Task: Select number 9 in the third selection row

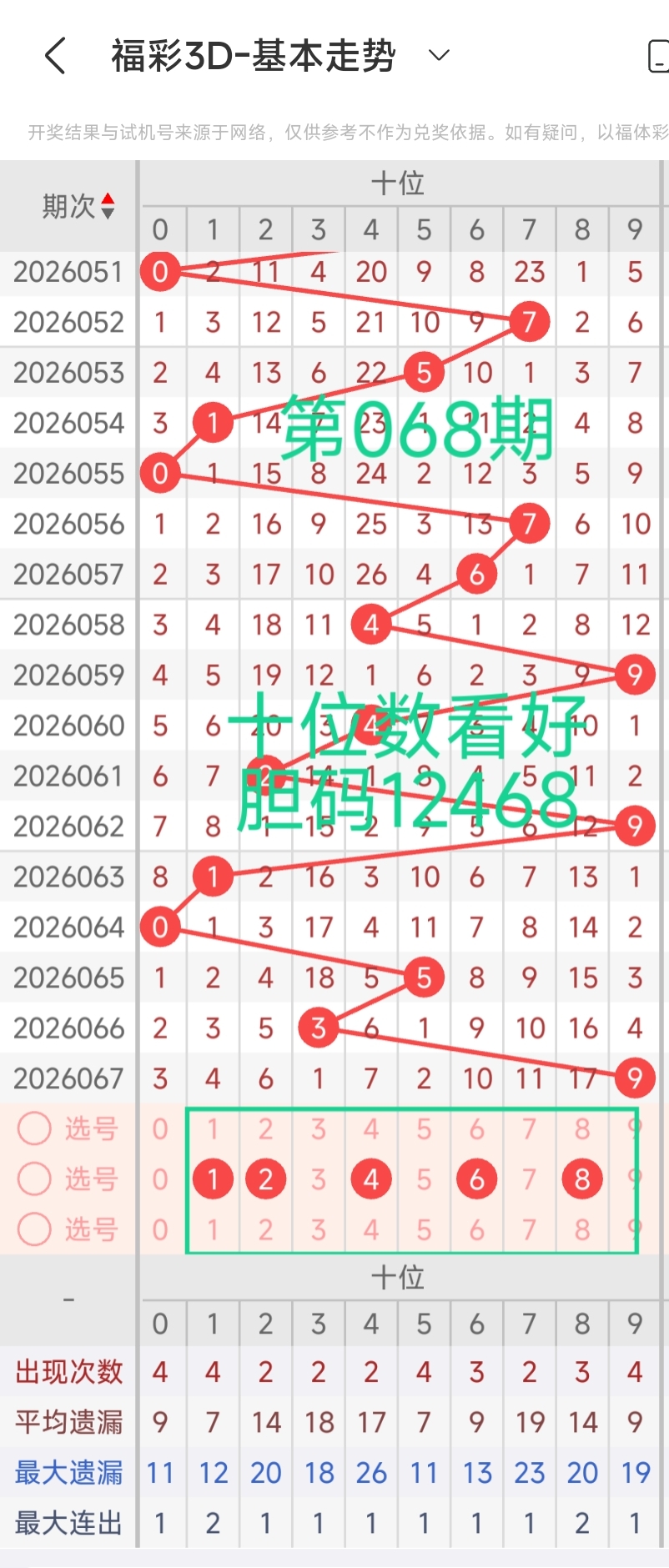Action: tap(634, 1229)
